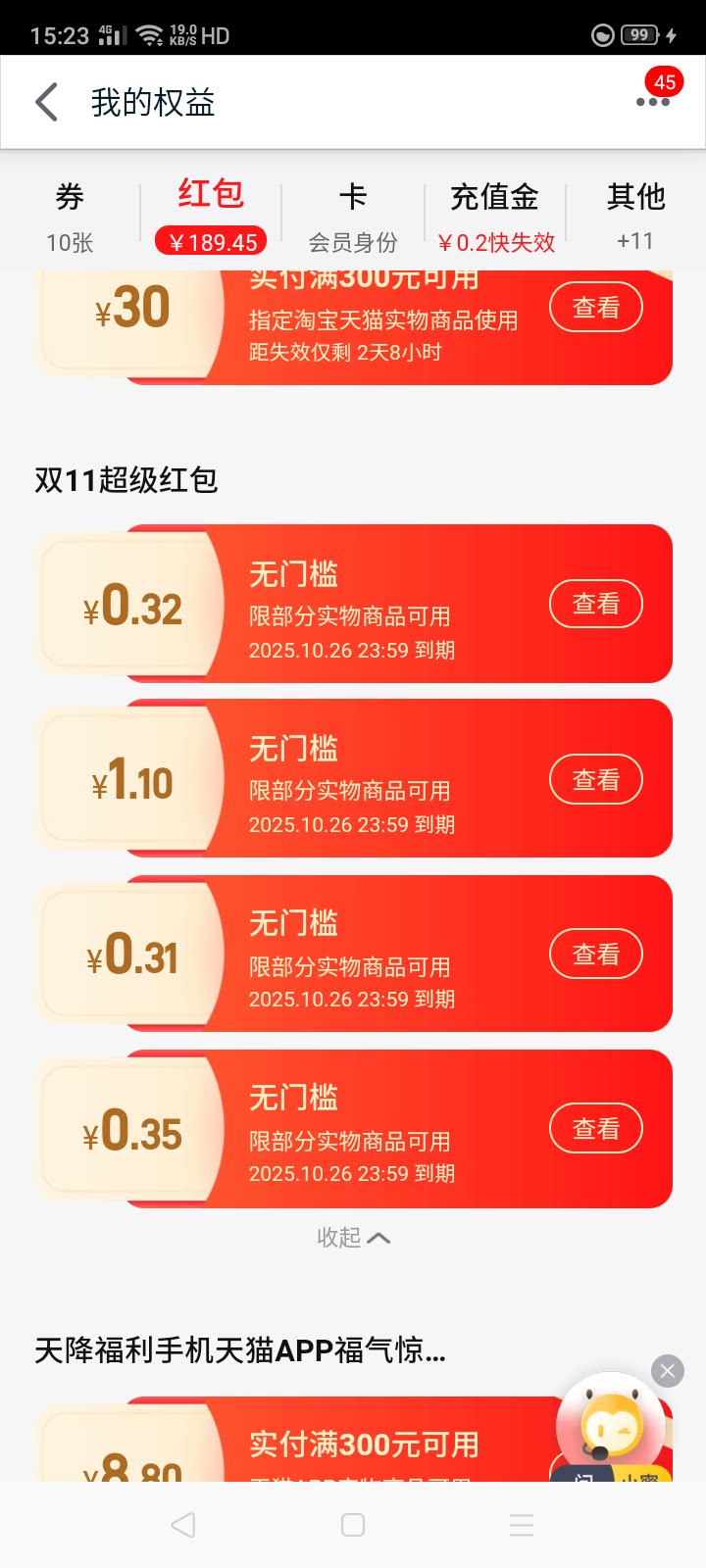706x1568 pixels.
Task: Tap the battery indicator showing 99
Action: [638, 35]
